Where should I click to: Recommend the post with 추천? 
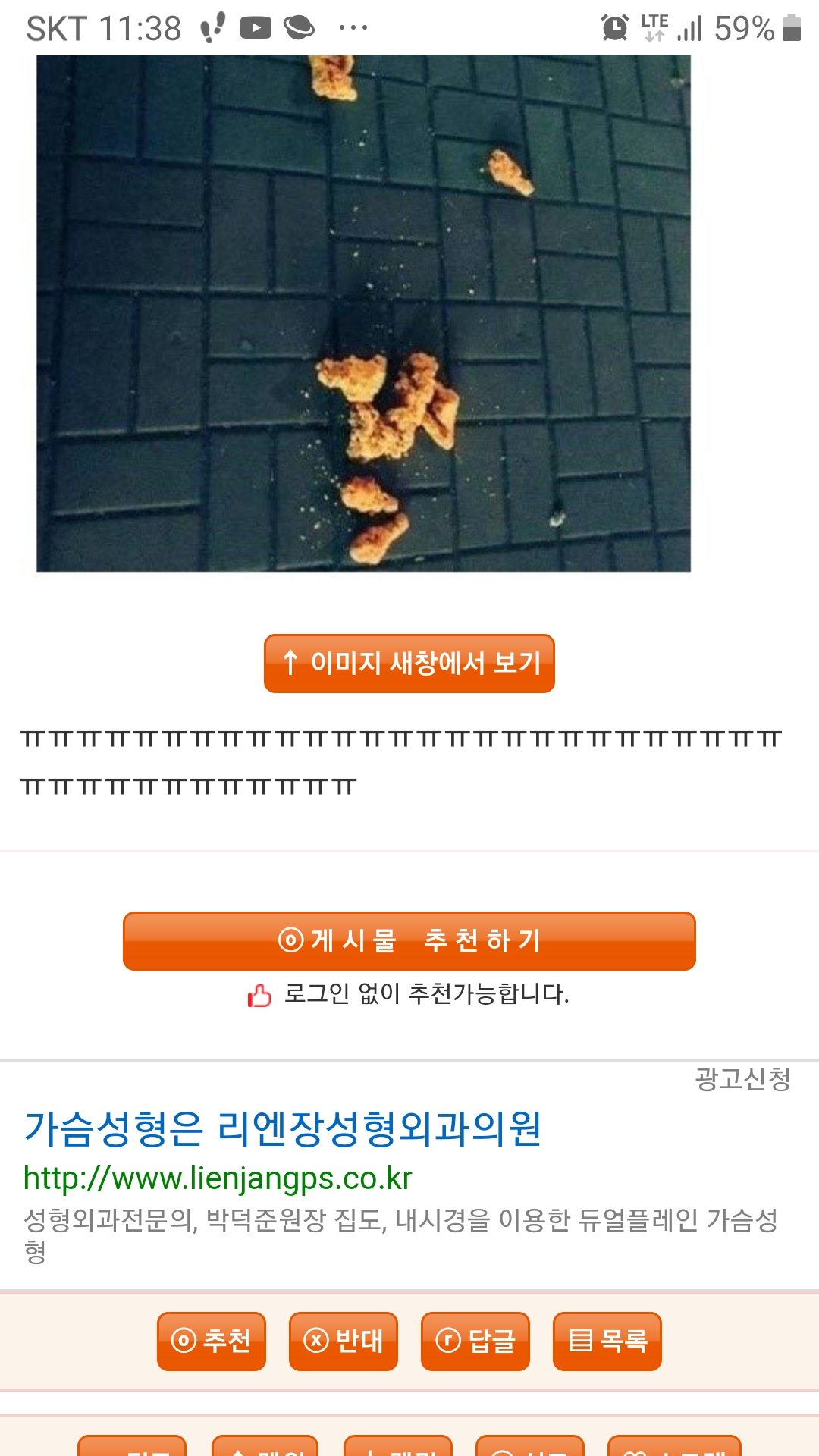[x=212, y=1341]
